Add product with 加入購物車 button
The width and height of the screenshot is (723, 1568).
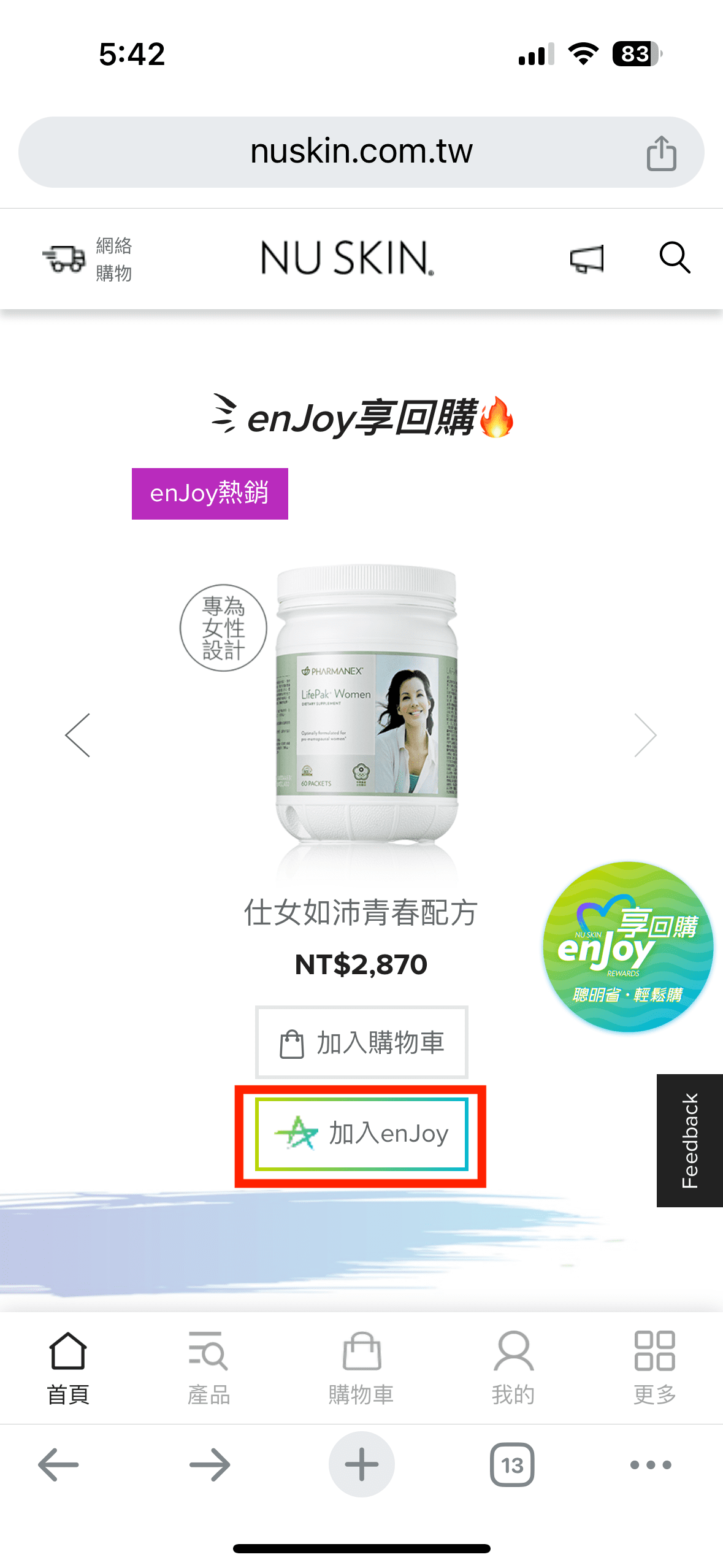tap(361, 1042)
